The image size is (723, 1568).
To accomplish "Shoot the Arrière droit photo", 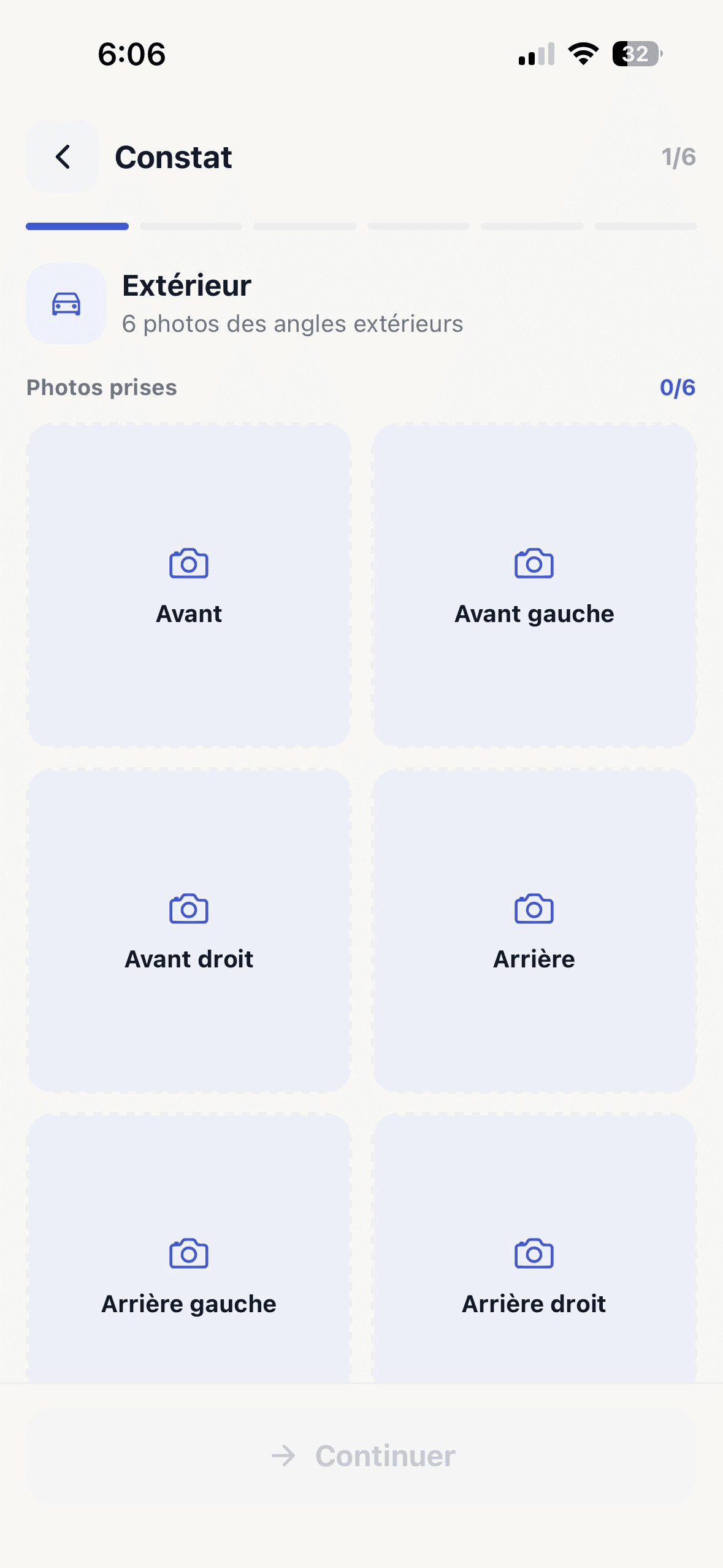I will [534, 1264].
